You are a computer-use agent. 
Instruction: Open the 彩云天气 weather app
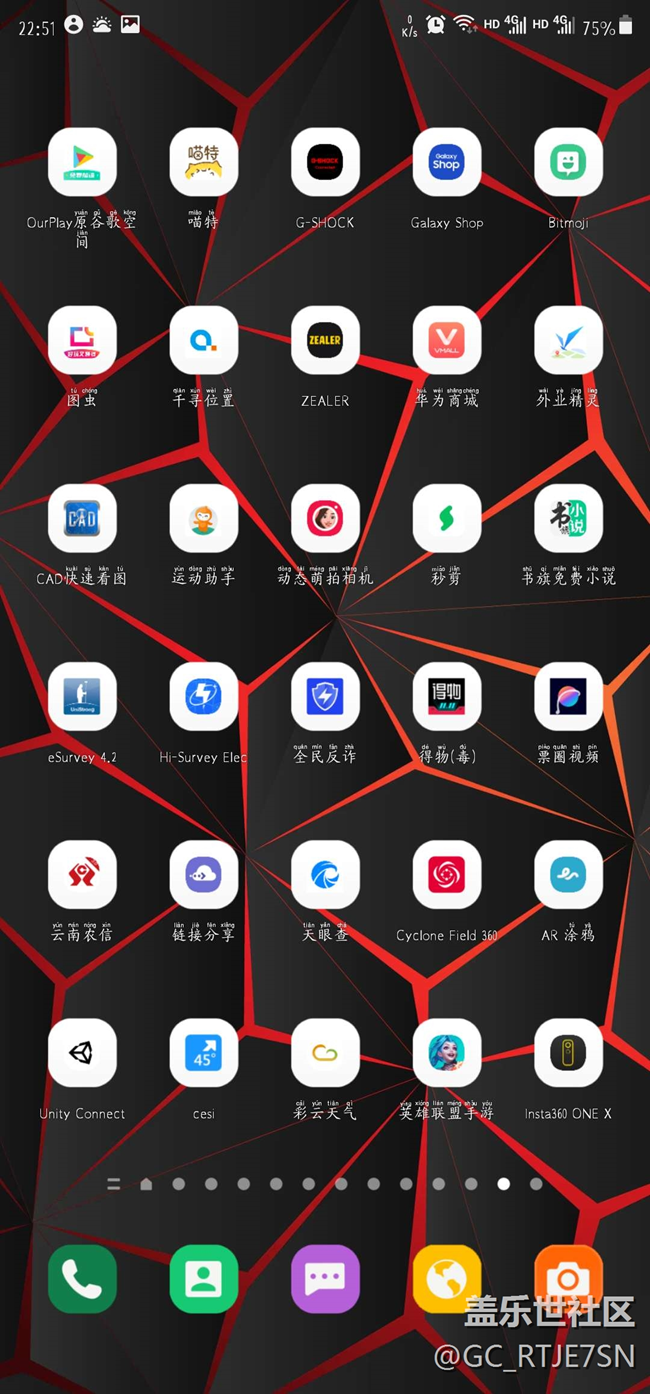[x=325, y=1052]
